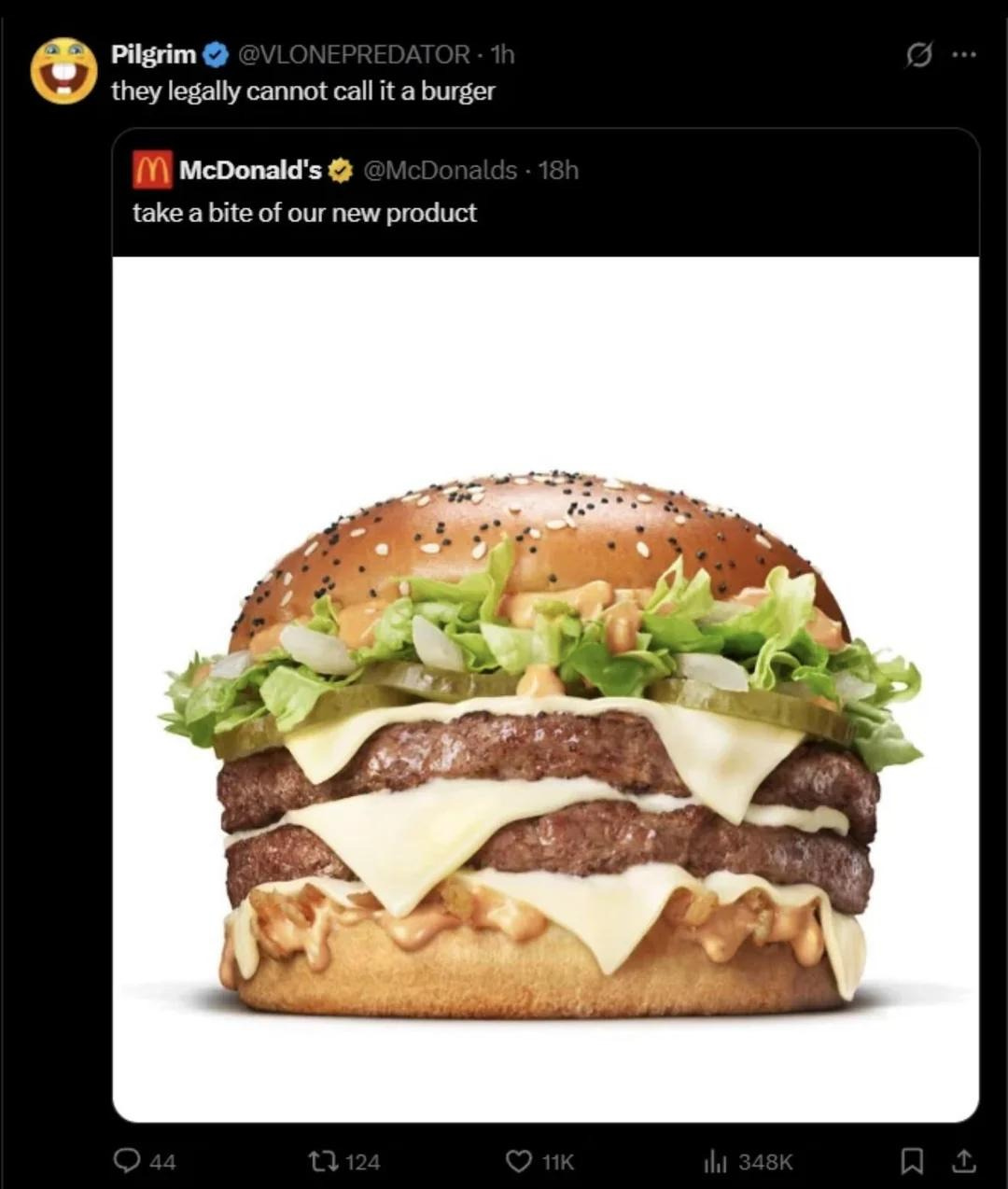Bookmark Pilgrim's post
Screen dimensions: 1008x1189
[x=912, y=1161]
